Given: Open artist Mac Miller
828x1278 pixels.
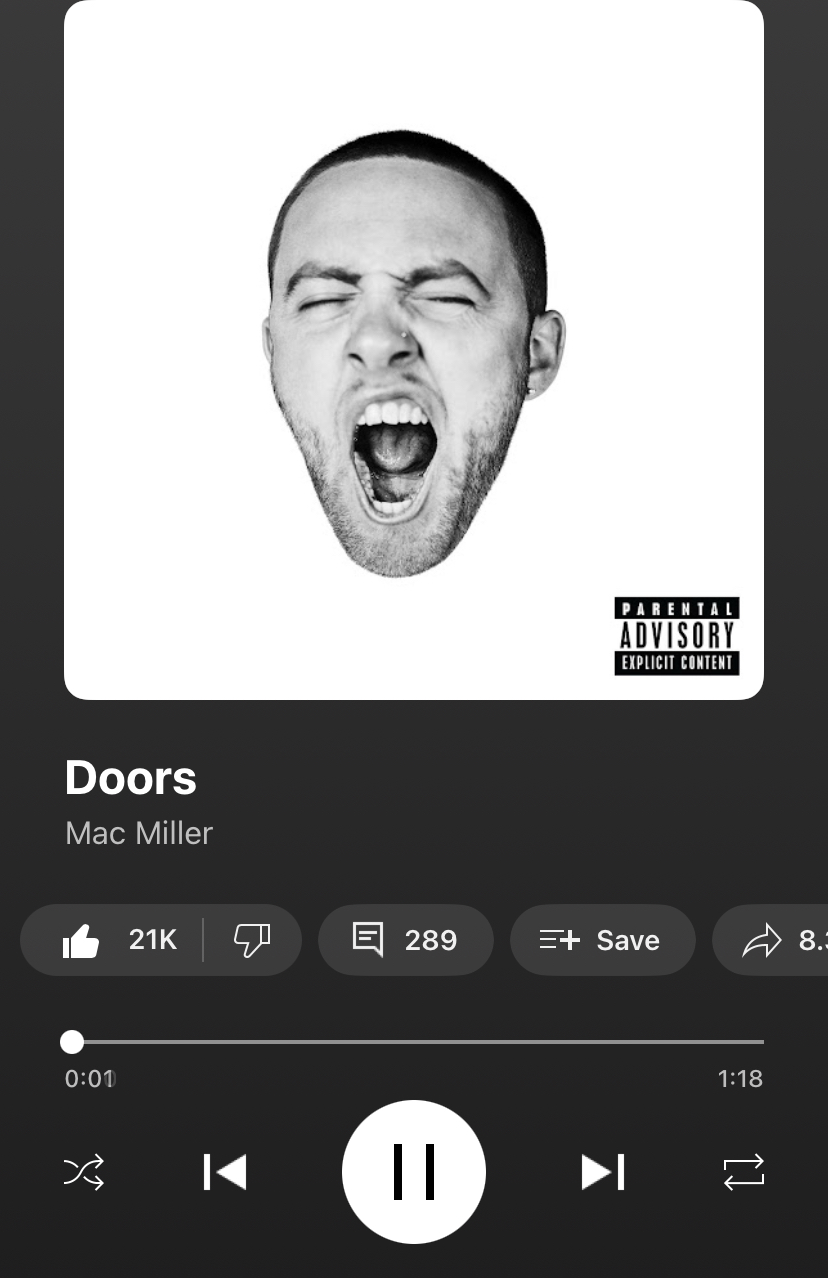Looking at the screenshot, I should click(139, 833).
